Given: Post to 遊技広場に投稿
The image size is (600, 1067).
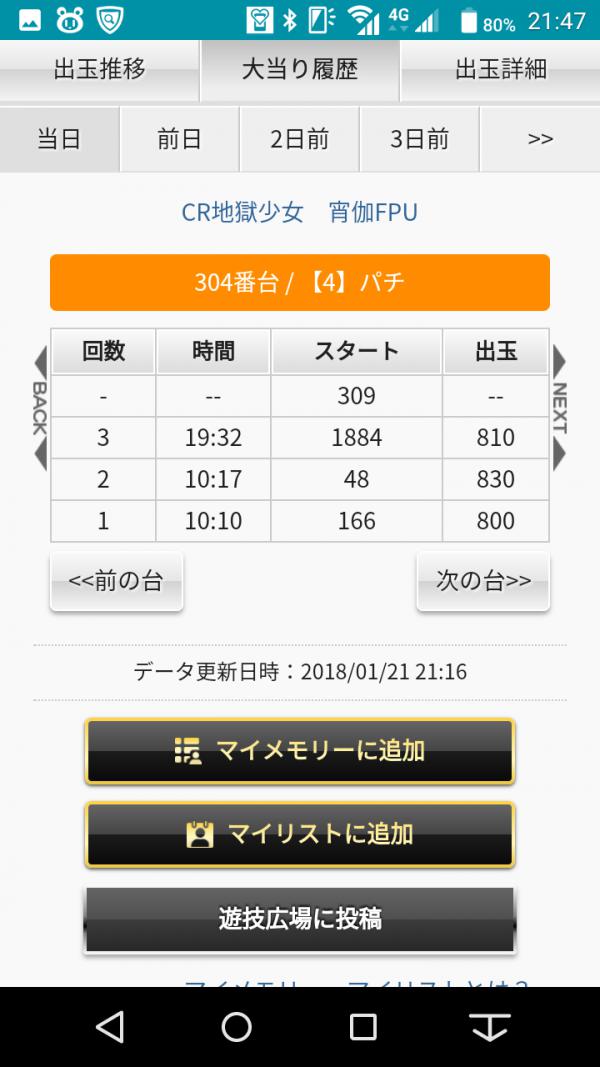Looking at the screenshot, I should coord(299,919).
